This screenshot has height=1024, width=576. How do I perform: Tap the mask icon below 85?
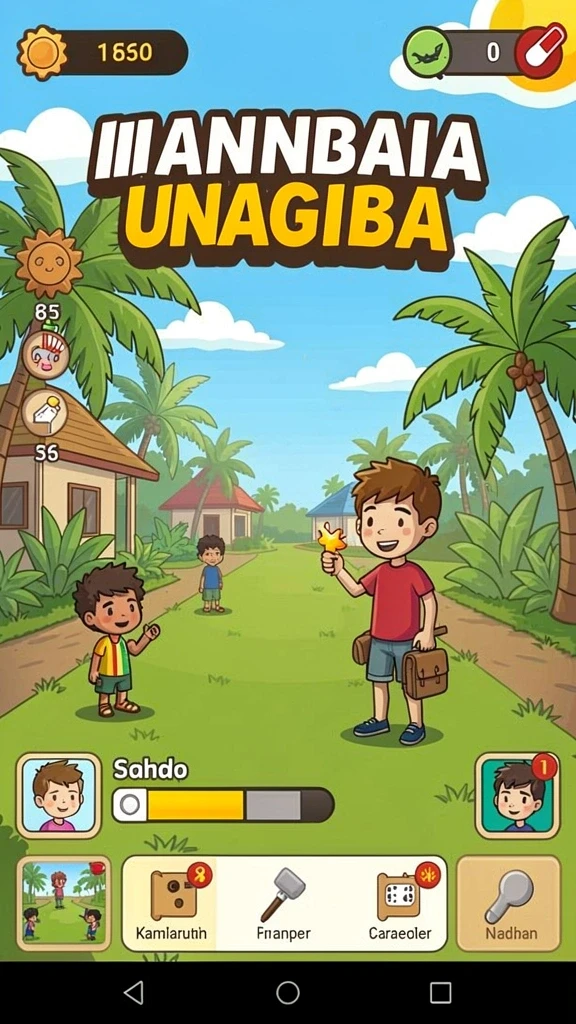(x=46, y=355)
